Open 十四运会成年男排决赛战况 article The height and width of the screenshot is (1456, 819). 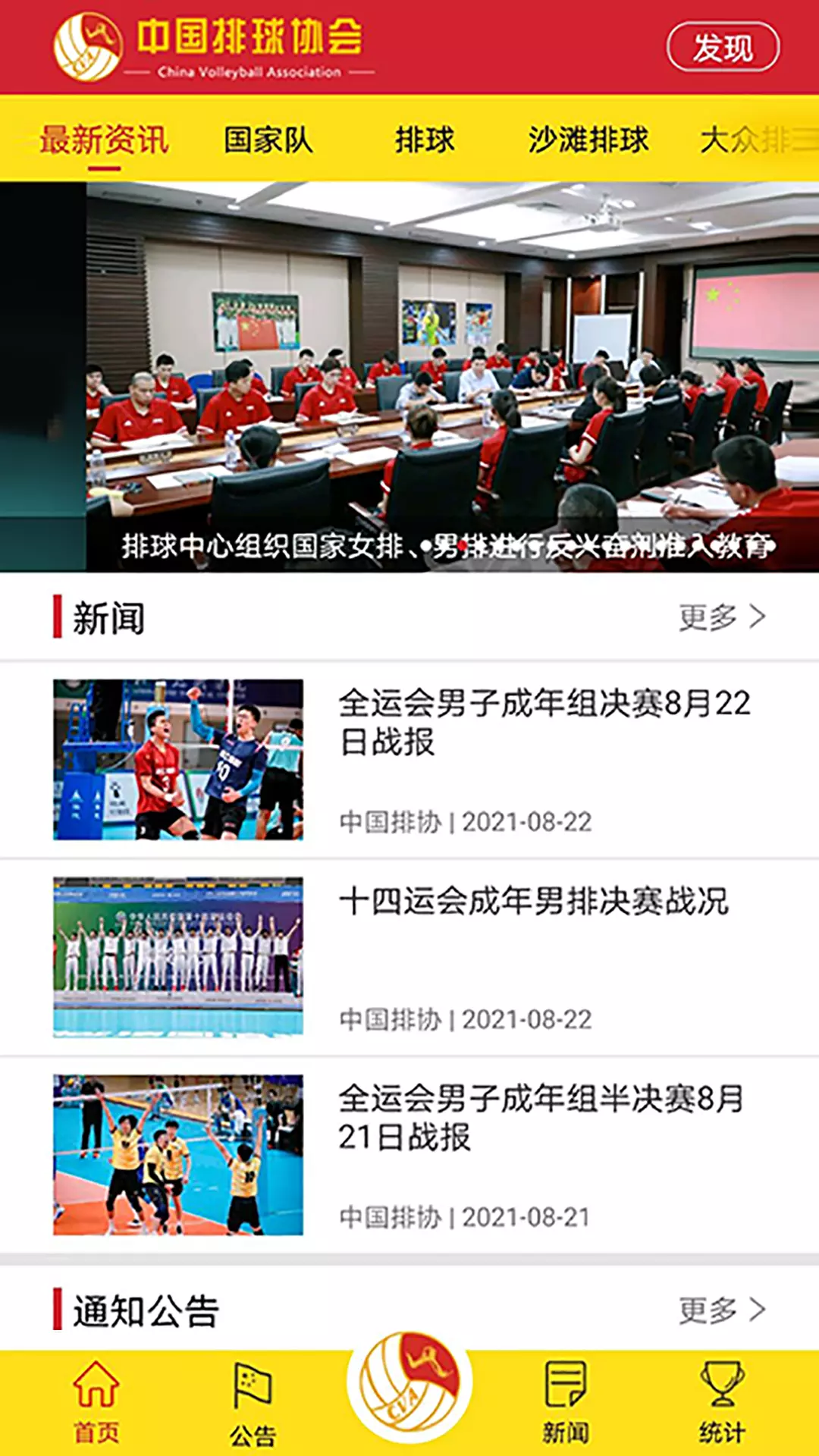pyautogui.click(x=409, y=957)
